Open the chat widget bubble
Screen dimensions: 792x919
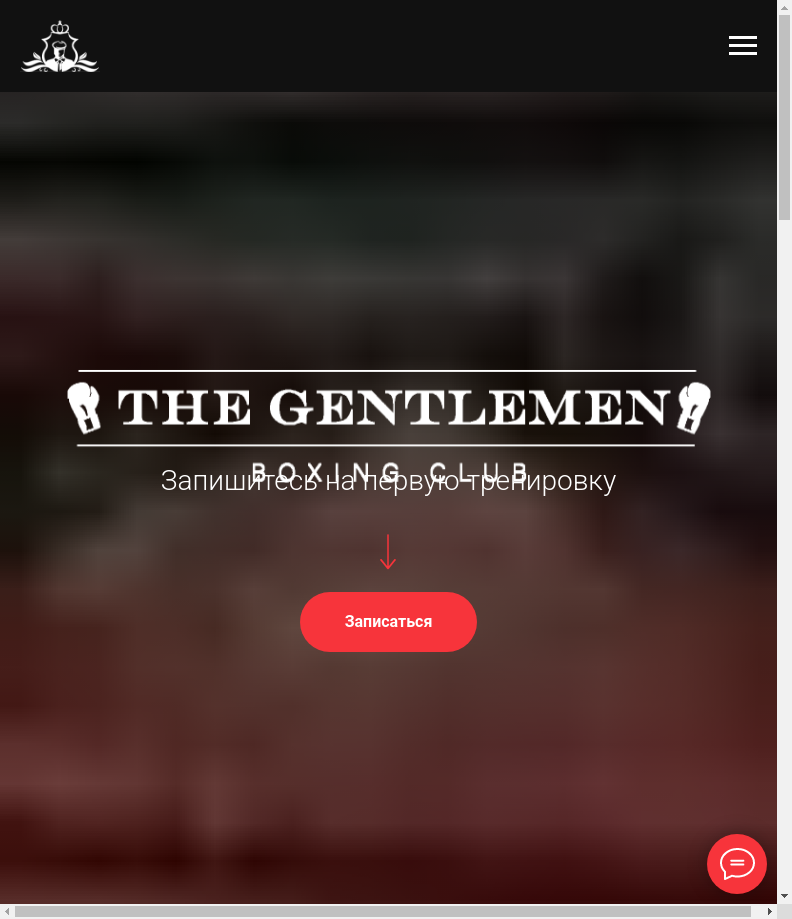pos(737,863)
